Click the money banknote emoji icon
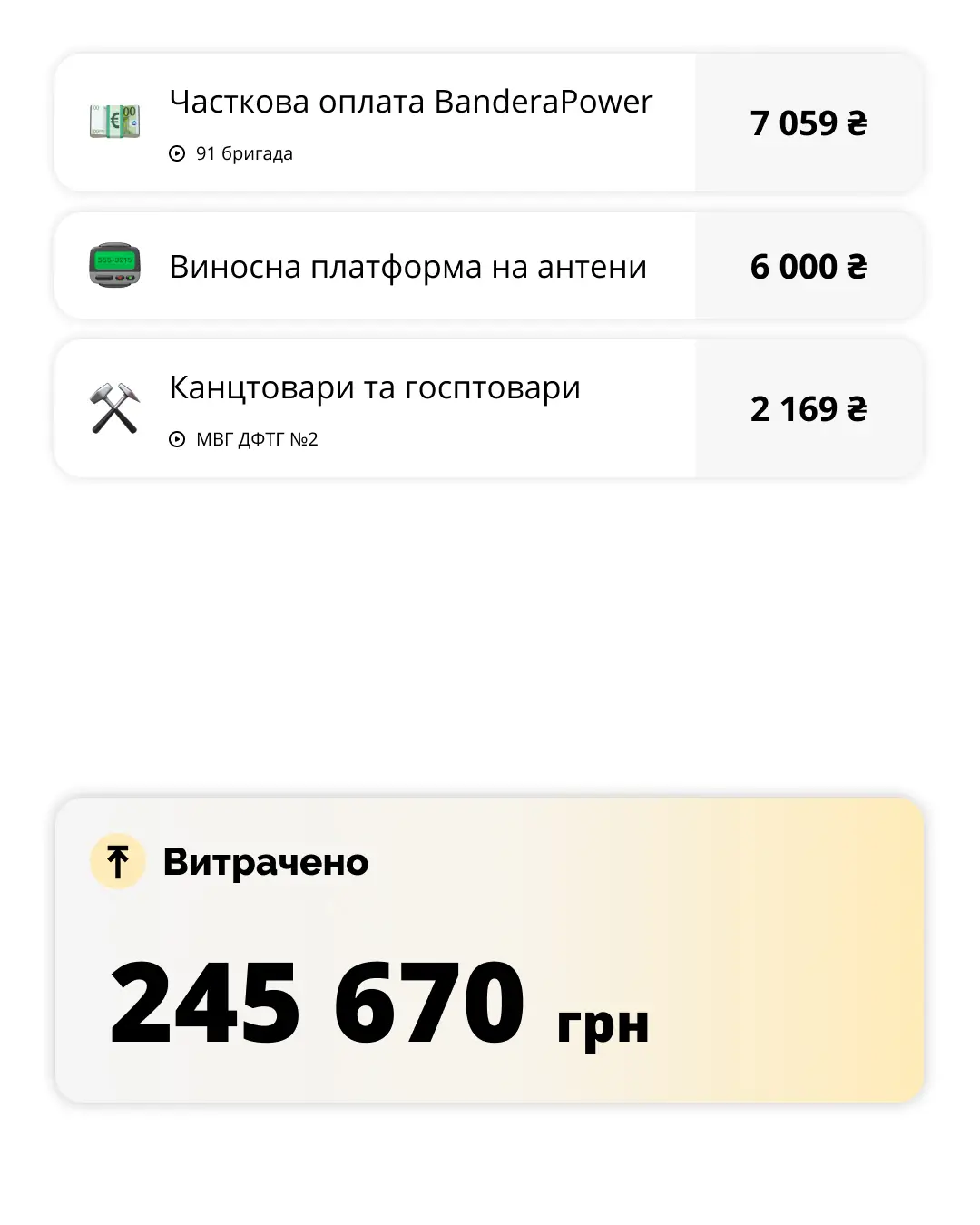The image size is (980, 1225). (115, 121)
